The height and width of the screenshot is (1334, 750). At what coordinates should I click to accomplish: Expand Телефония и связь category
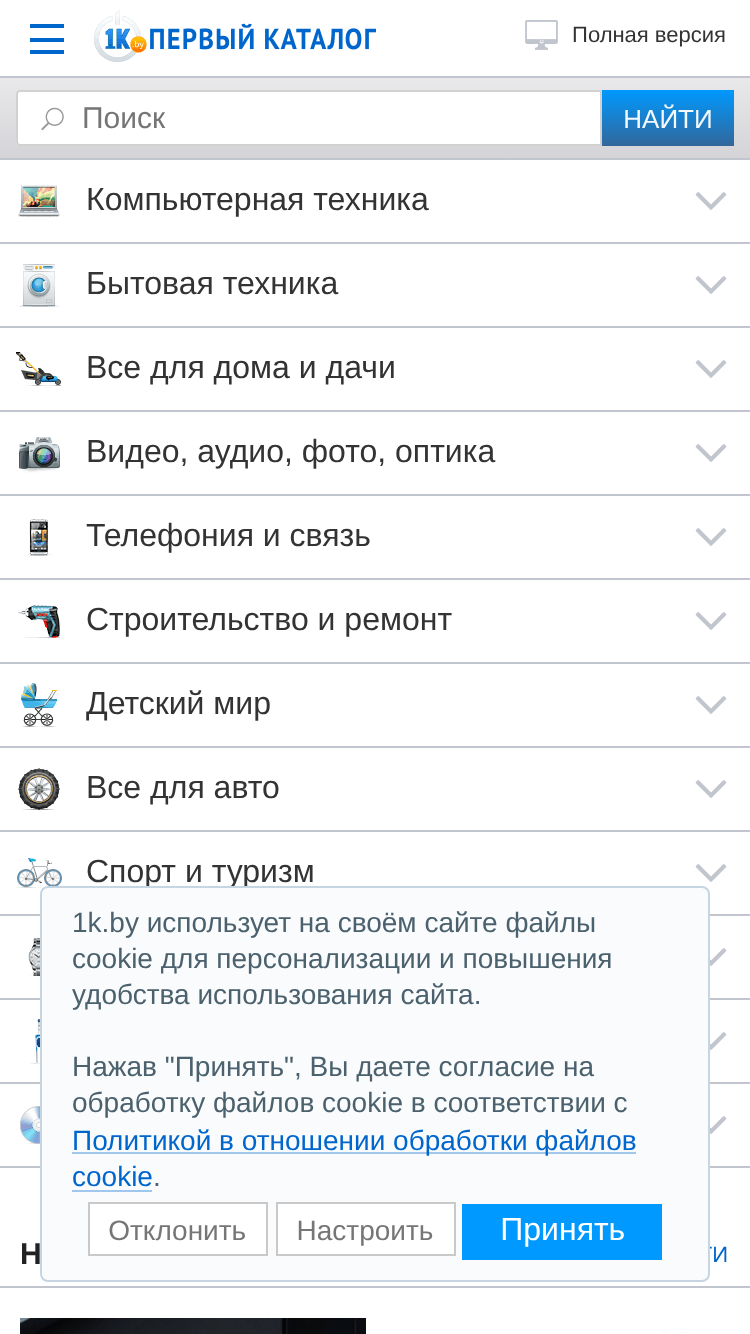tap(374, 537)
